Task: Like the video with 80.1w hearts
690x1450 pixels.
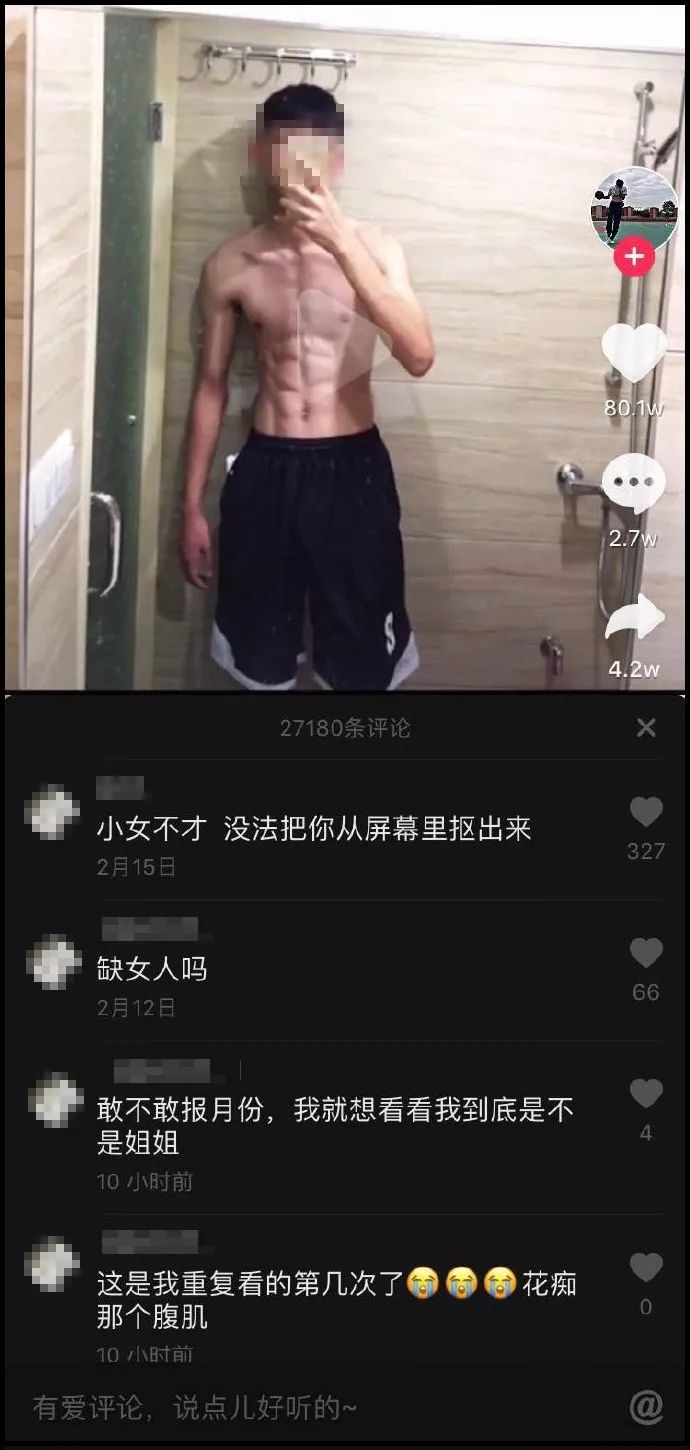Action: tap(634, 354)
